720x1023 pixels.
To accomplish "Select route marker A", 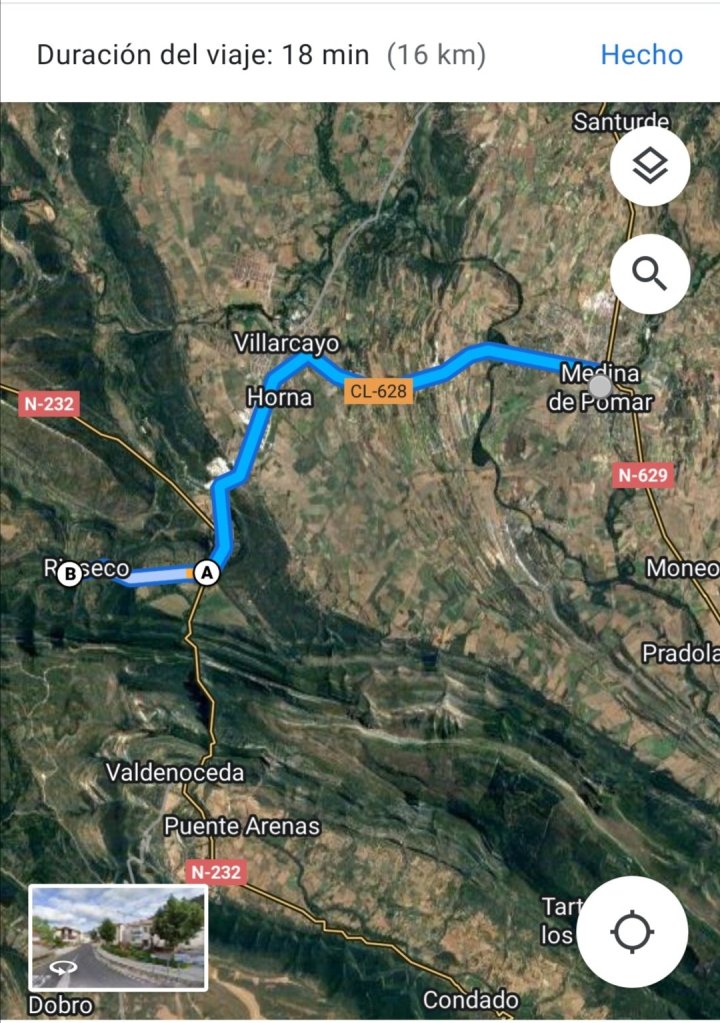I will (207, 573).
